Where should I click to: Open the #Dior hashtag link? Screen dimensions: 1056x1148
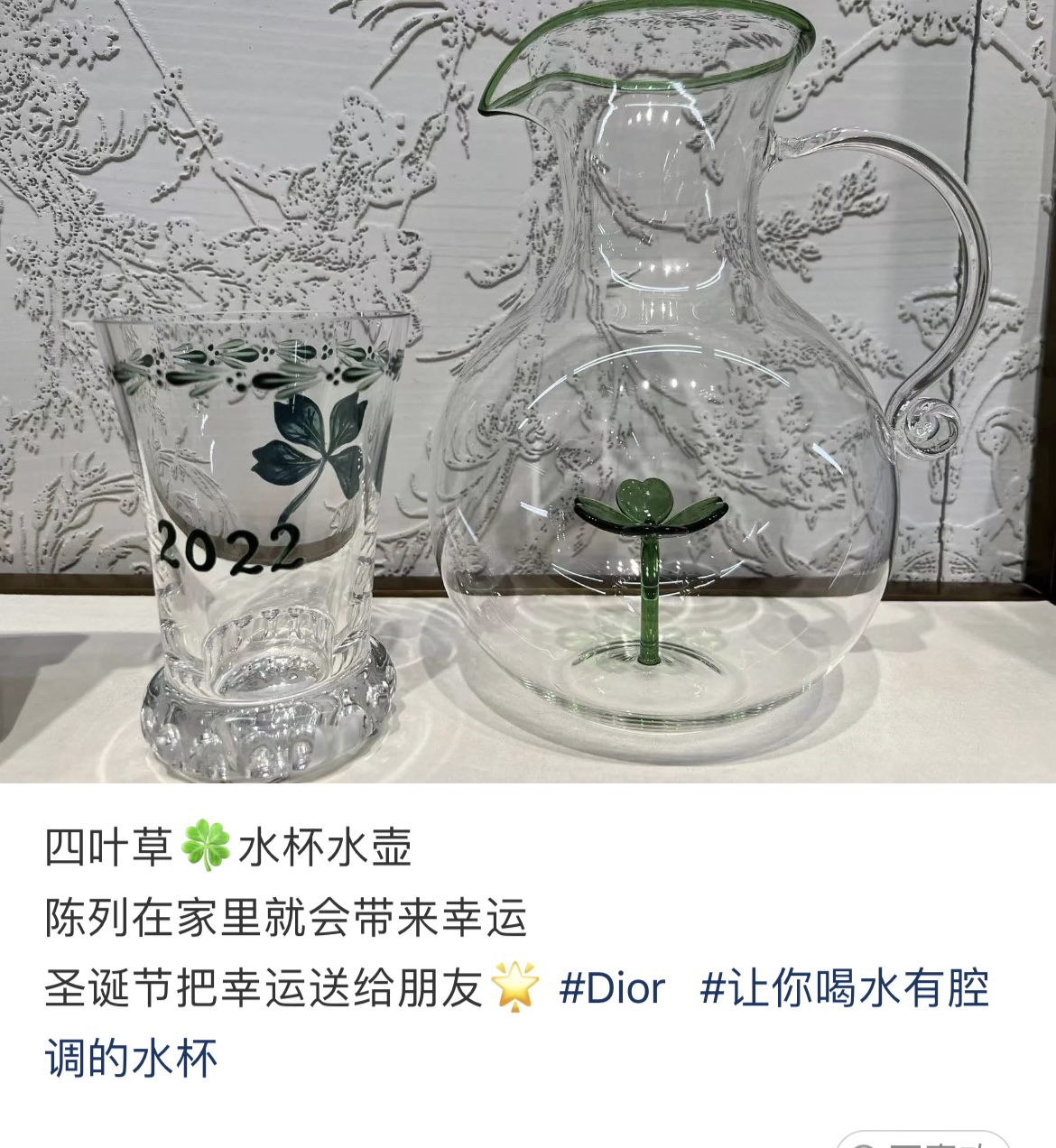pyautogui.click(x=612, y=988)
